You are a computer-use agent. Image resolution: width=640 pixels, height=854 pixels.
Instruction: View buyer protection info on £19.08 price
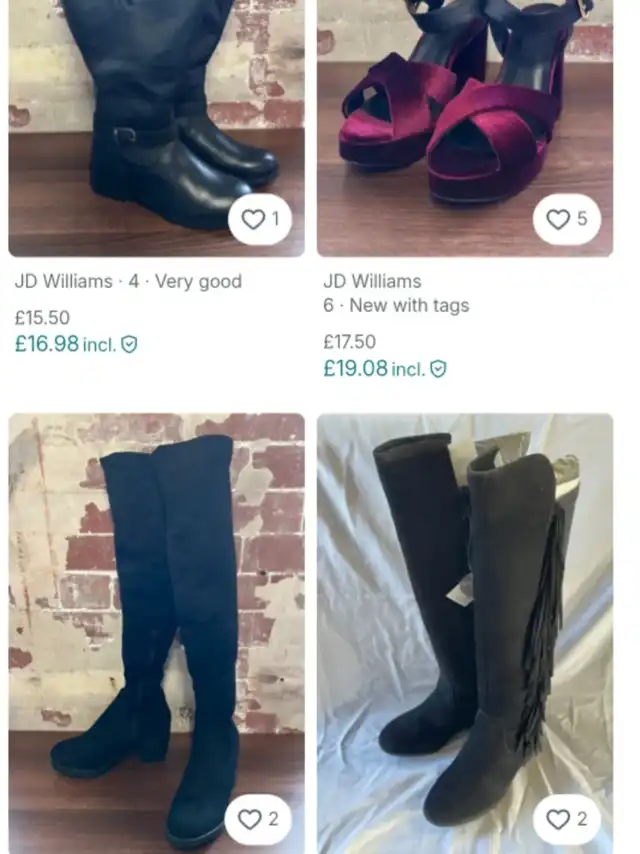[x=438, y=369]
